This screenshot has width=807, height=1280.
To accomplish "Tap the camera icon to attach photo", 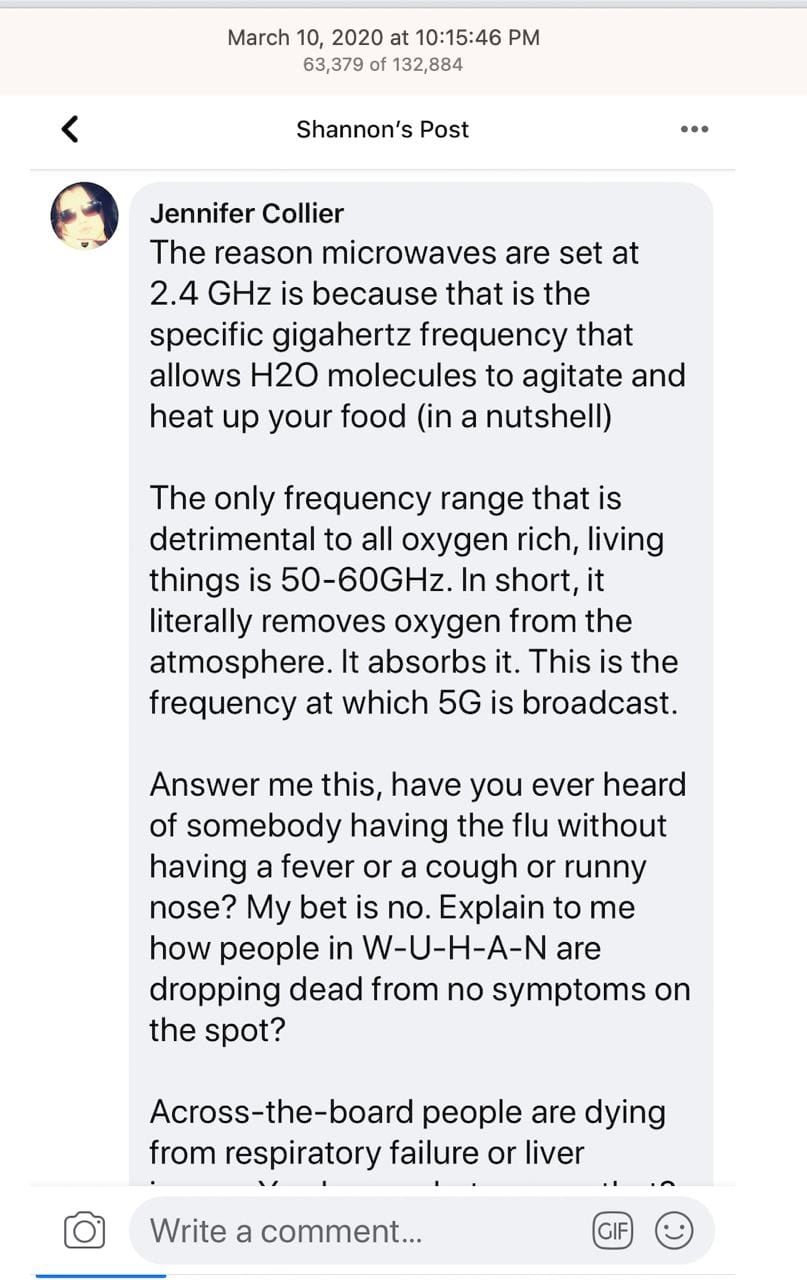I will 84,1230.
